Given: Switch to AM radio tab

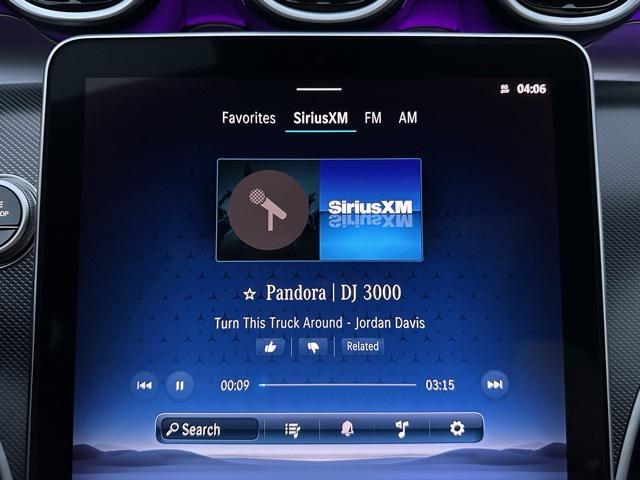Looking at the screenshot, I should (408, 118).
